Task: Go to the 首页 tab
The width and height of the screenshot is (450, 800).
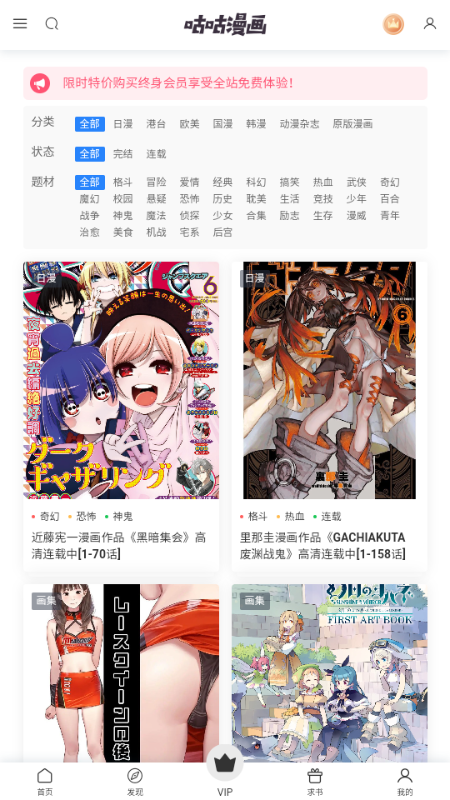Action: click(45, 782)
